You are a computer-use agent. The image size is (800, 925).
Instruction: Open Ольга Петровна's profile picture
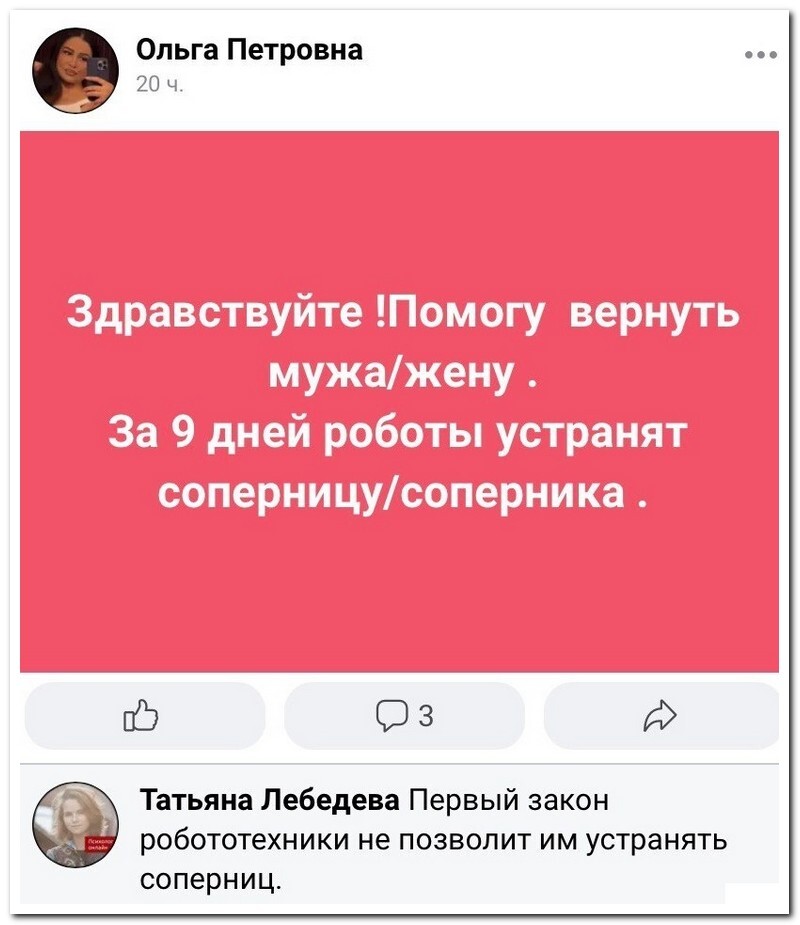[76, 71]
